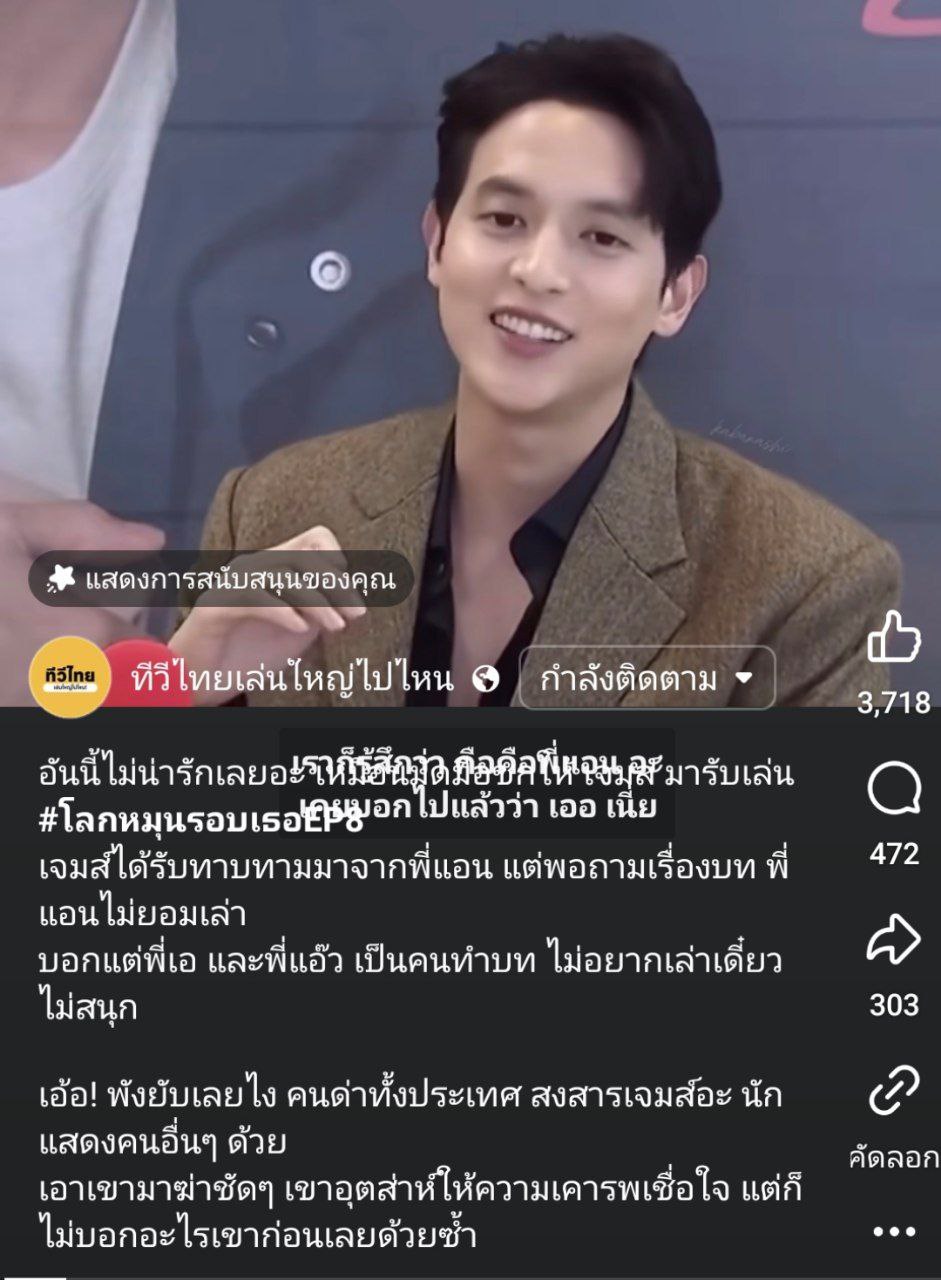Viewport: 941px width, 1280px height.
Task: Toggle the support banner แสดงการสนับสนุนของคุณ
Action: [218, 577]
